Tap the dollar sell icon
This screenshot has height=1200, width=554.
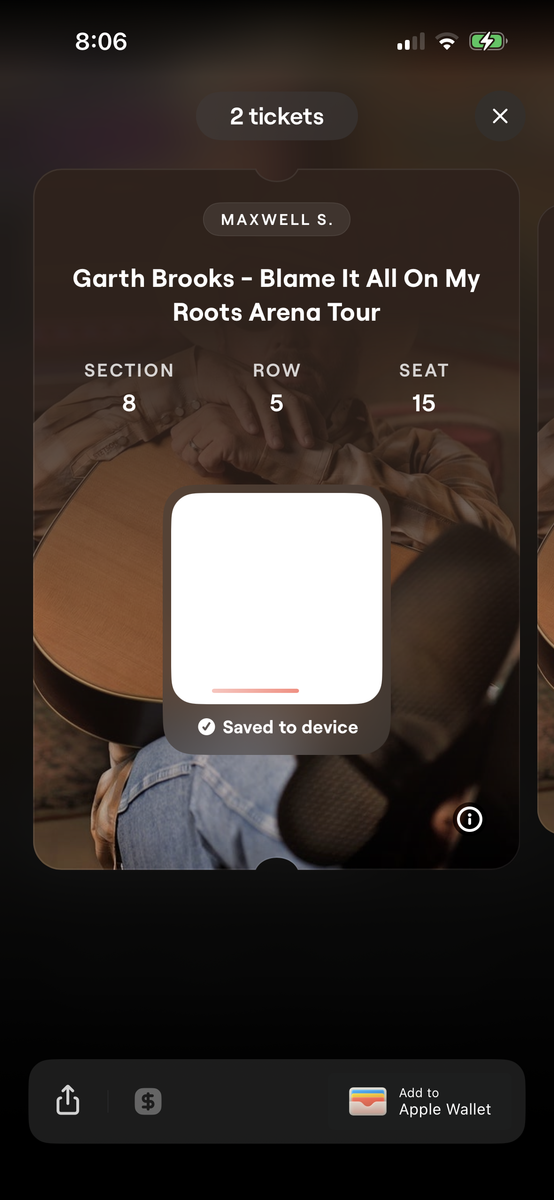tap(148, 1102)
